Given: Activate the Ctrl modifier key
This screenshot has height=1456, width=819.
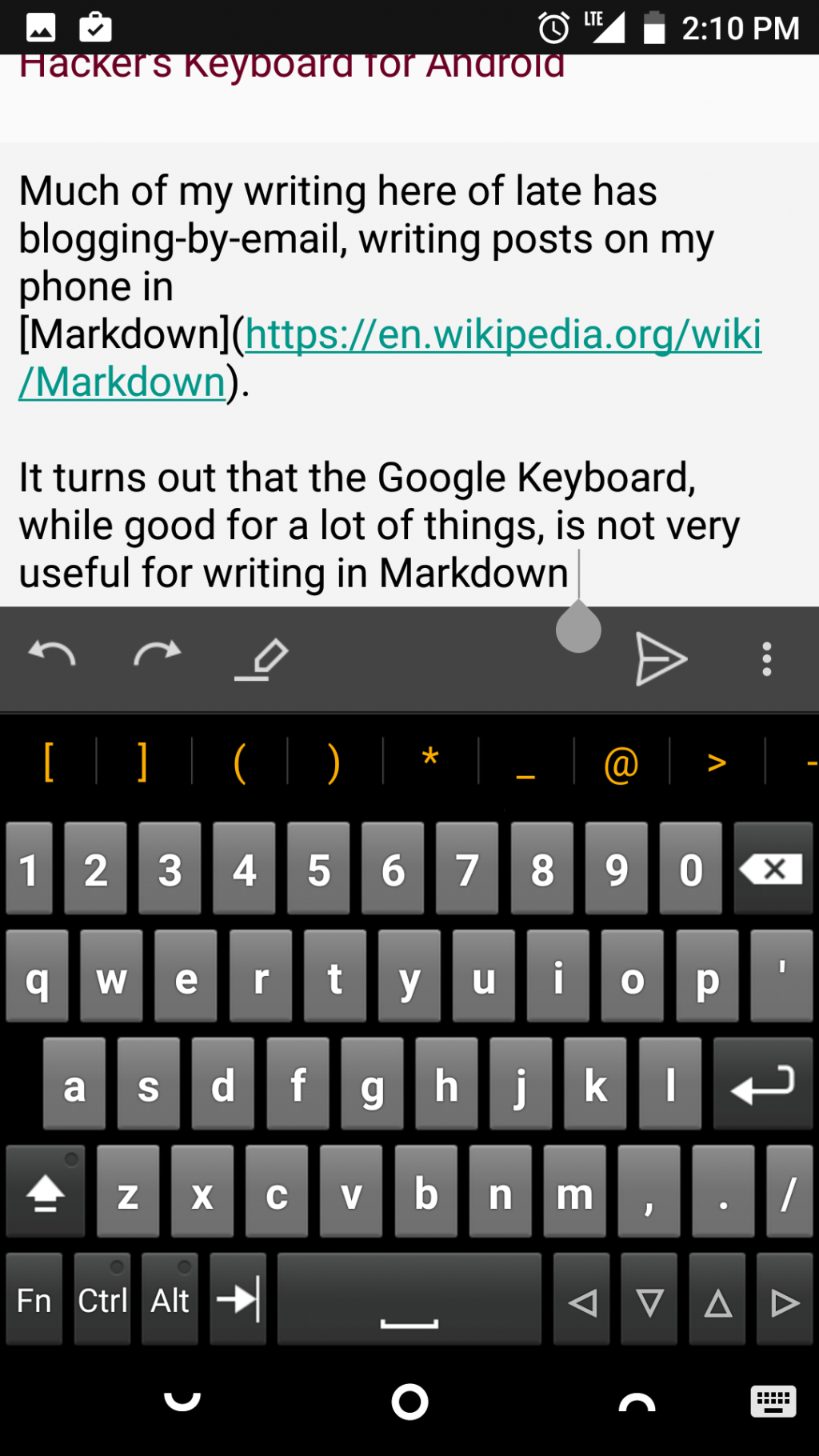Looking at the screenshot, I should pyautogui.click(x=102, y=1299).
